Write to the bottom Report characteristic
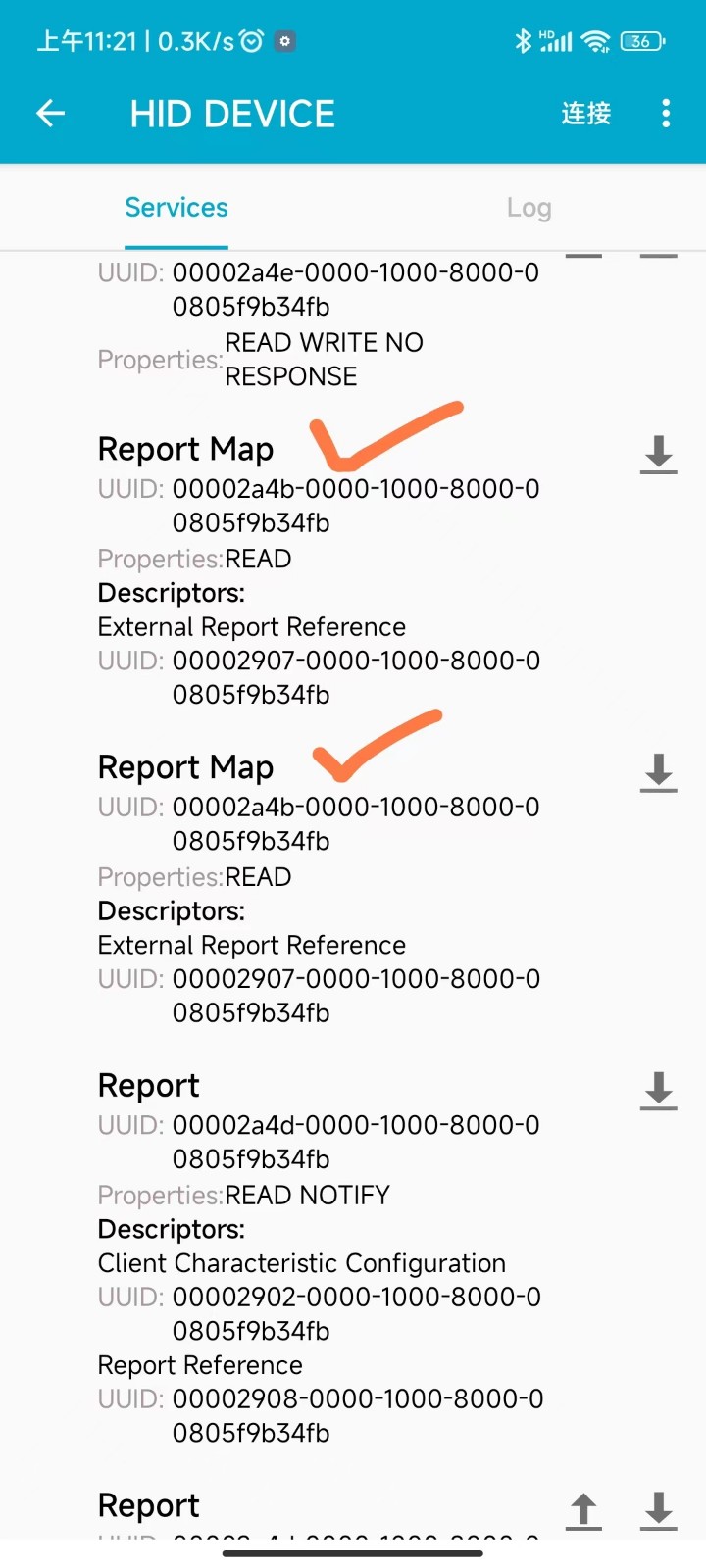This screenshot has width=706, height=1568. [583, 1510]
